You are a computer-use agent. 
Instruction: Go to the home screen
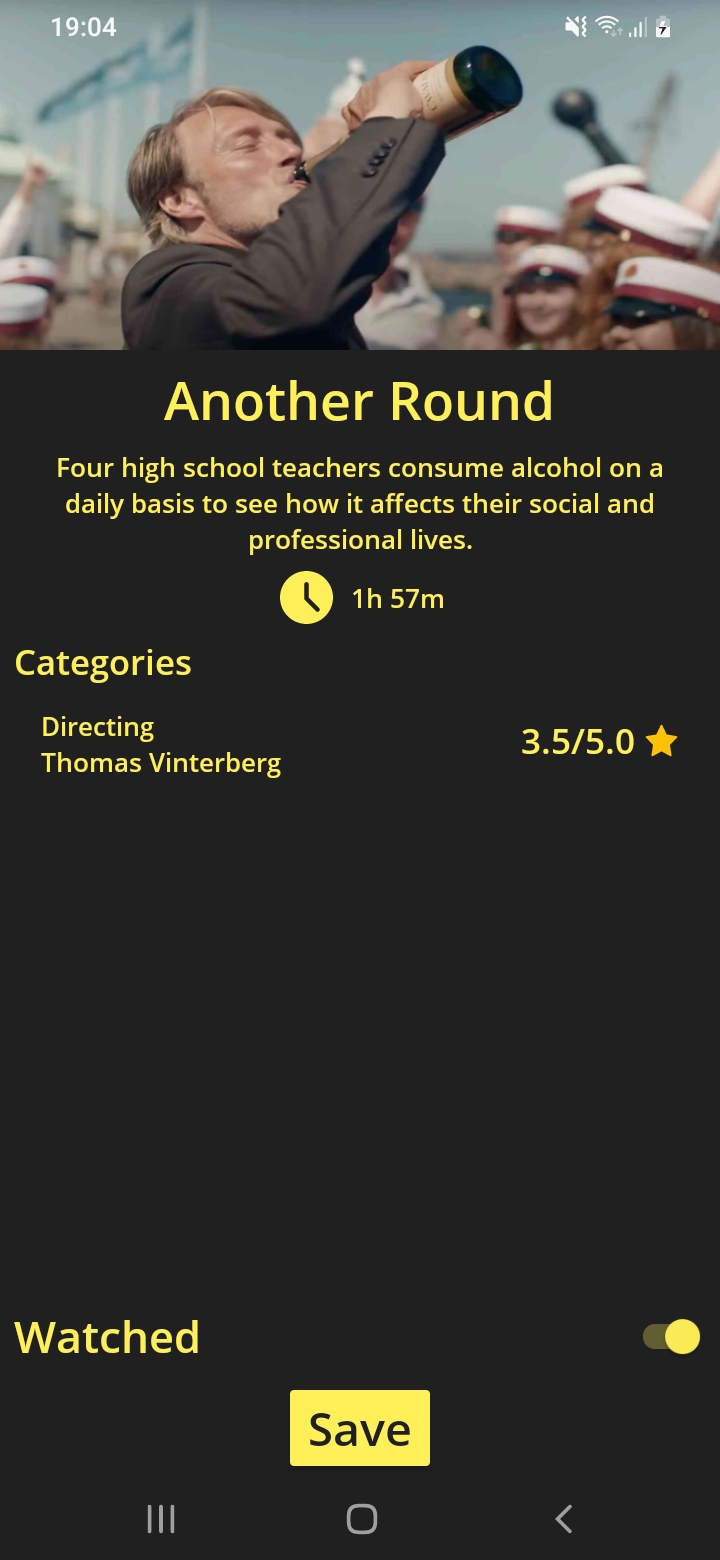(x=361, y=1519)
